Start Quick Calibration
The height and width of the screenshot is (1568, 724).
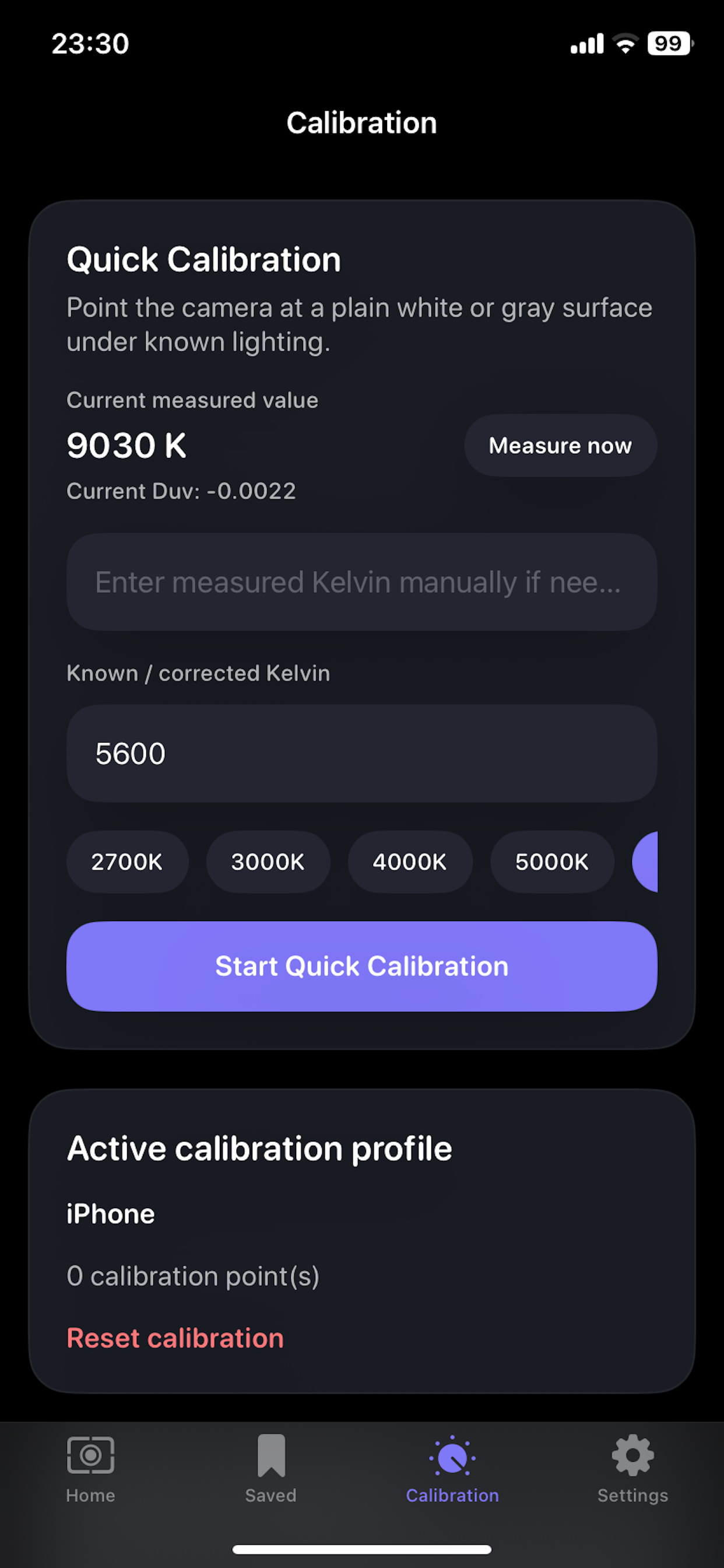click(361, 965)
